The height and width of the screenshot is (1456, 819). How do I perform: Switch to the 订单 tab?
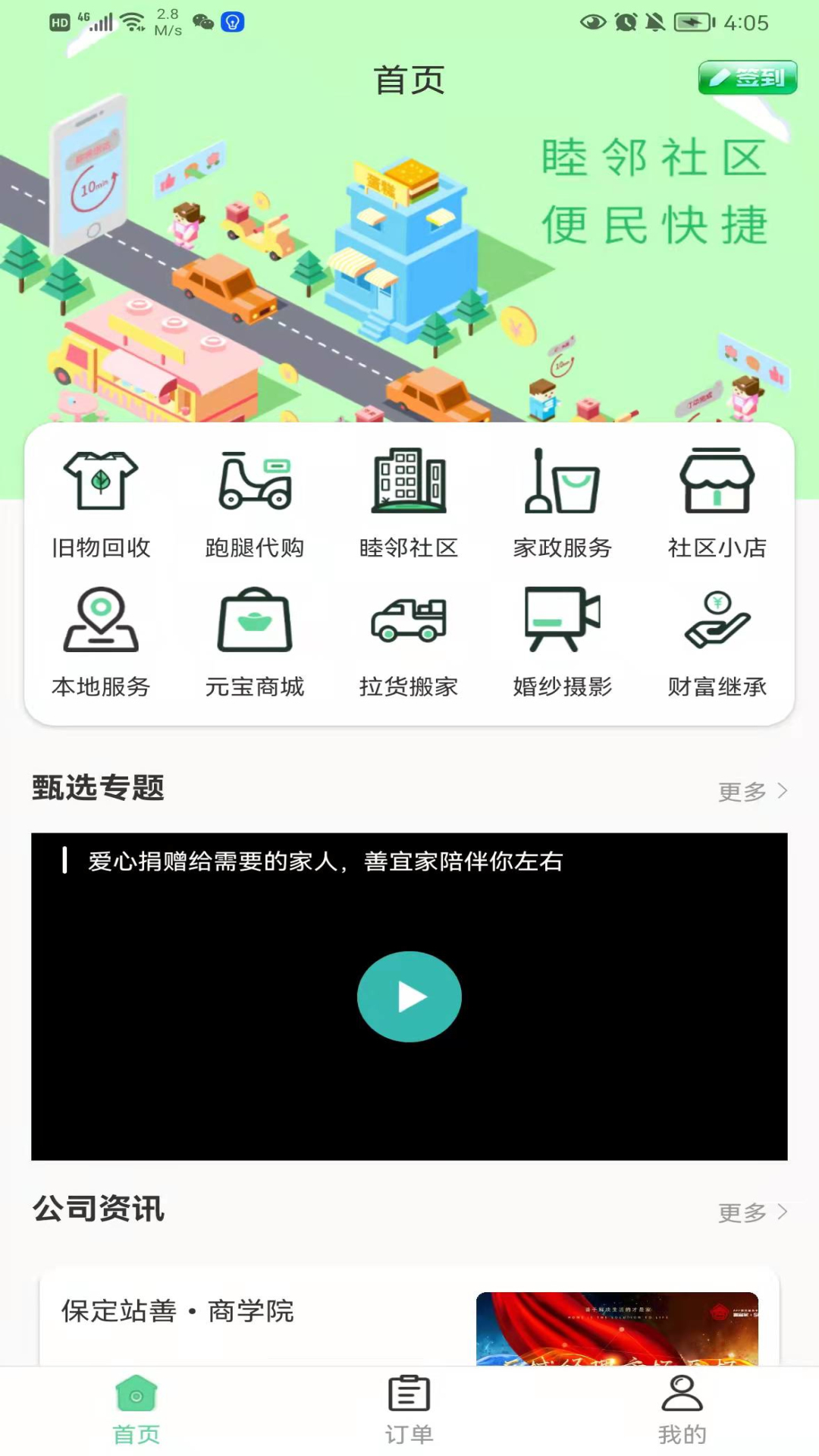409,1410
